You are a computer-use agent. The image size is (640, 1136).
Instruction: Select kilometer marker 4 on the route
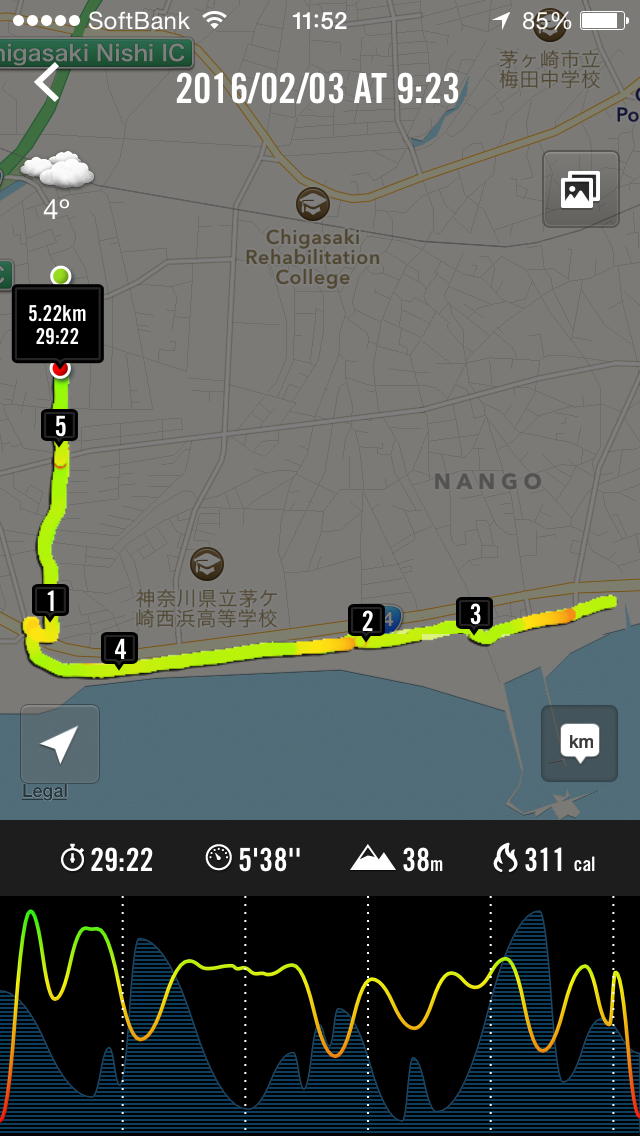point(120,649)
